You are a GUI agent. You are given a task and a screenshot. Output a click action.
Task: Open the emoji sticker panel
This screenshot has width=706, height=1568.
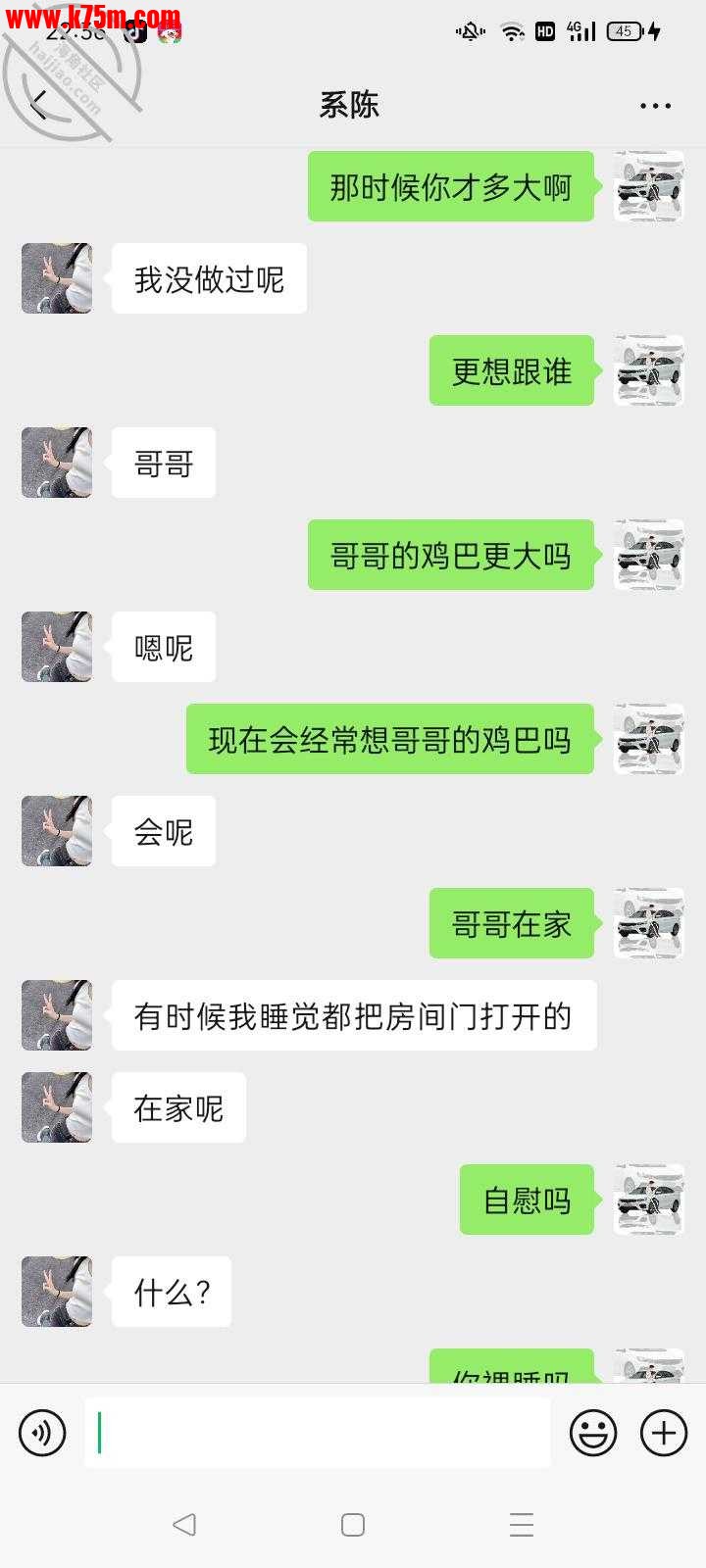click(593, 1433)
